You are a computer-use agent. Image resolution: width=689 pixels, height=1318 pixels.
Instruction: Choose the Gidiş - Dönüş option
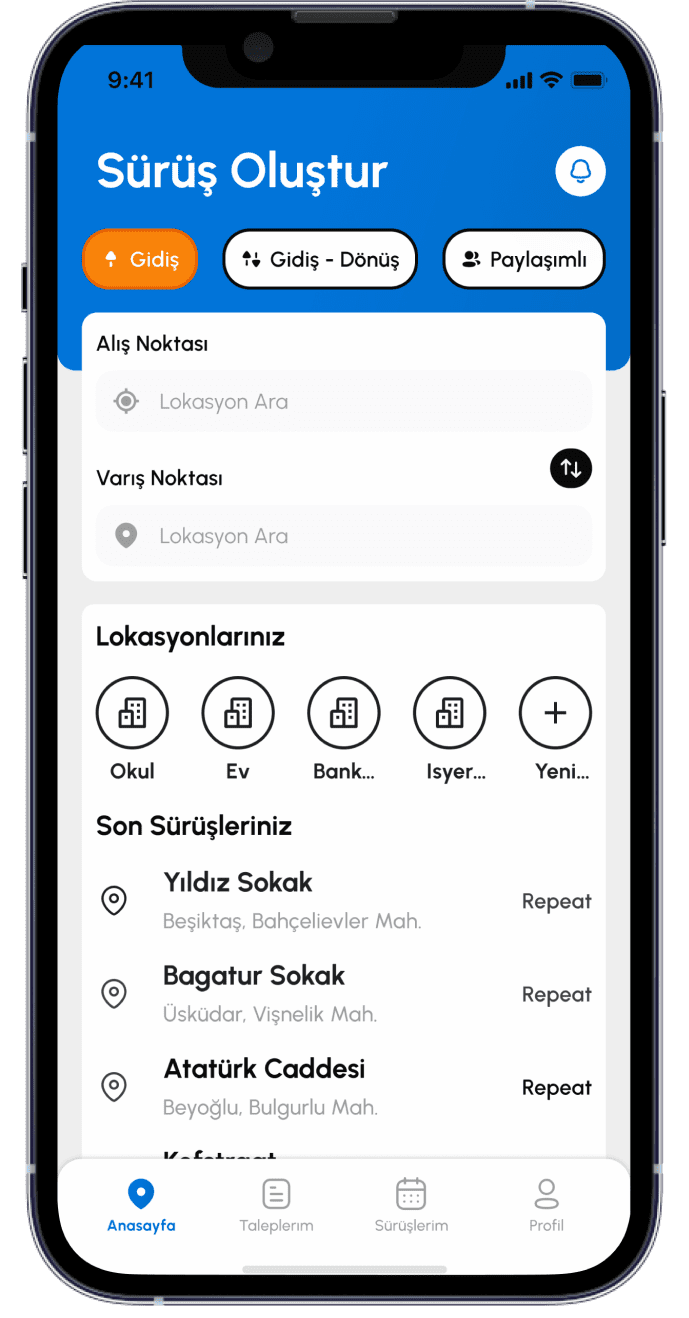pos(319,259)
